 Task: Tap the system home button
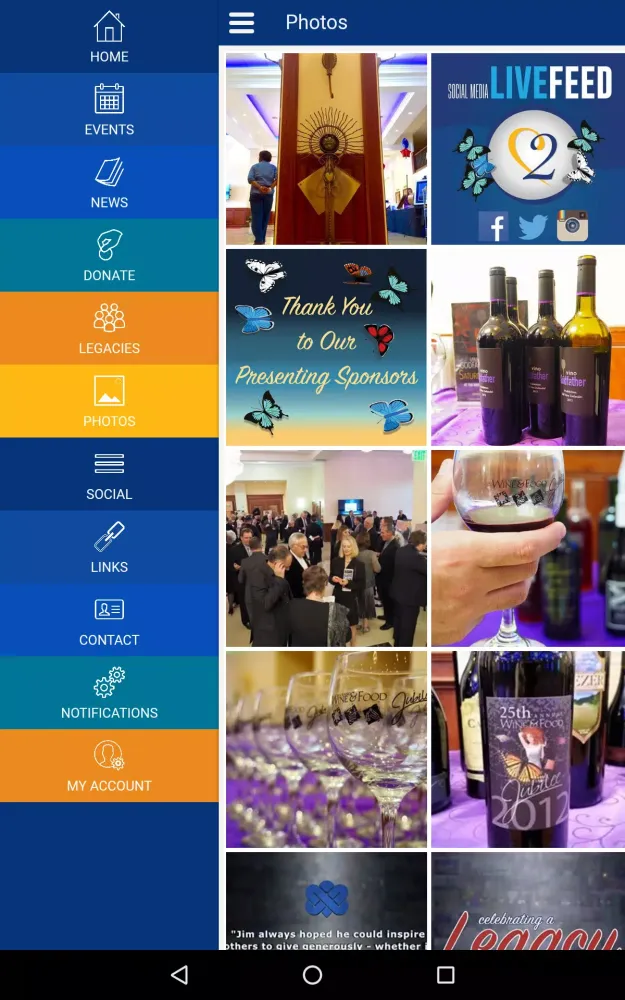pyautogui.click(x=312, y=975)
